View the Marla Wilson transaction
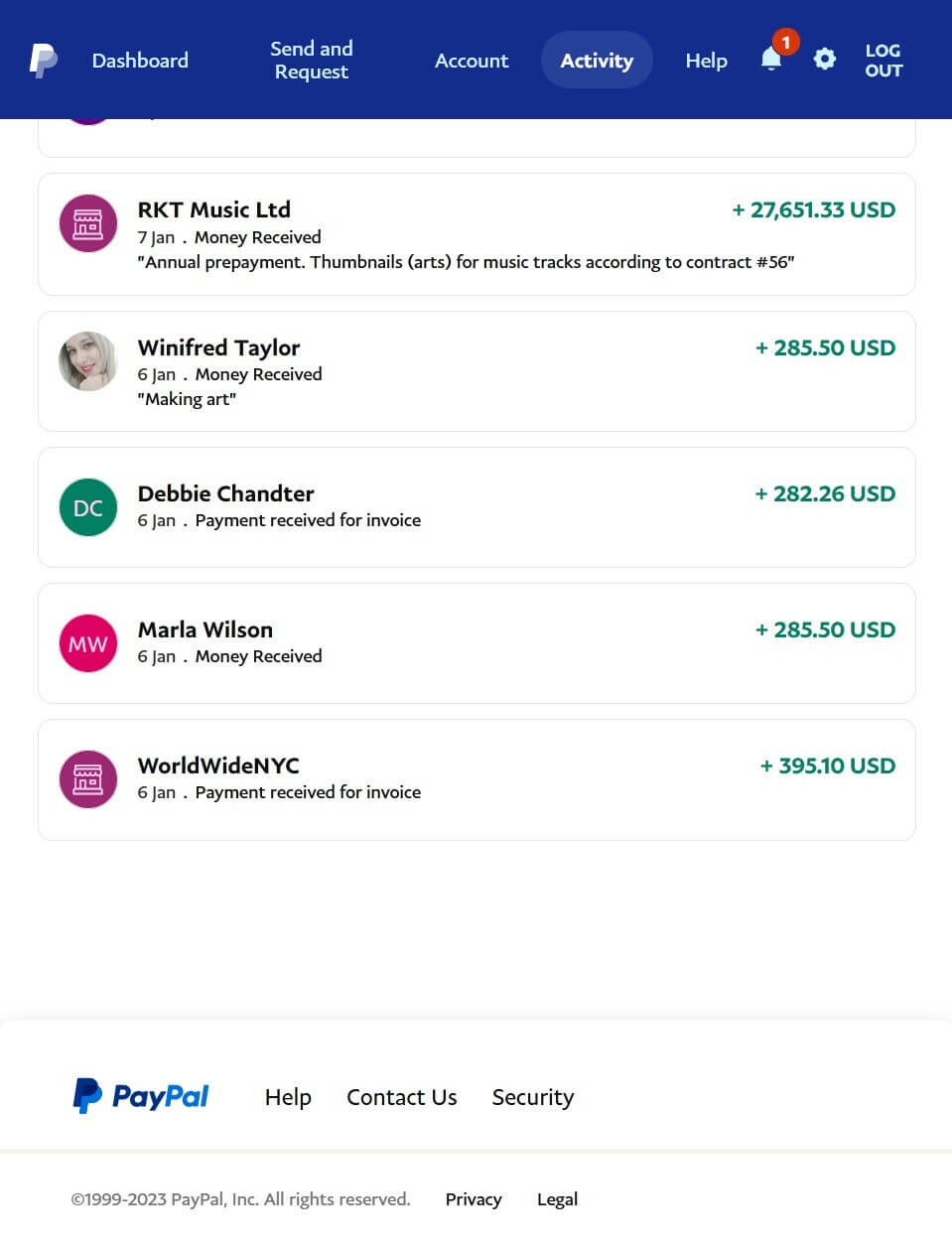This screenshot has height=1250, width=952. [x=476, y=643]
